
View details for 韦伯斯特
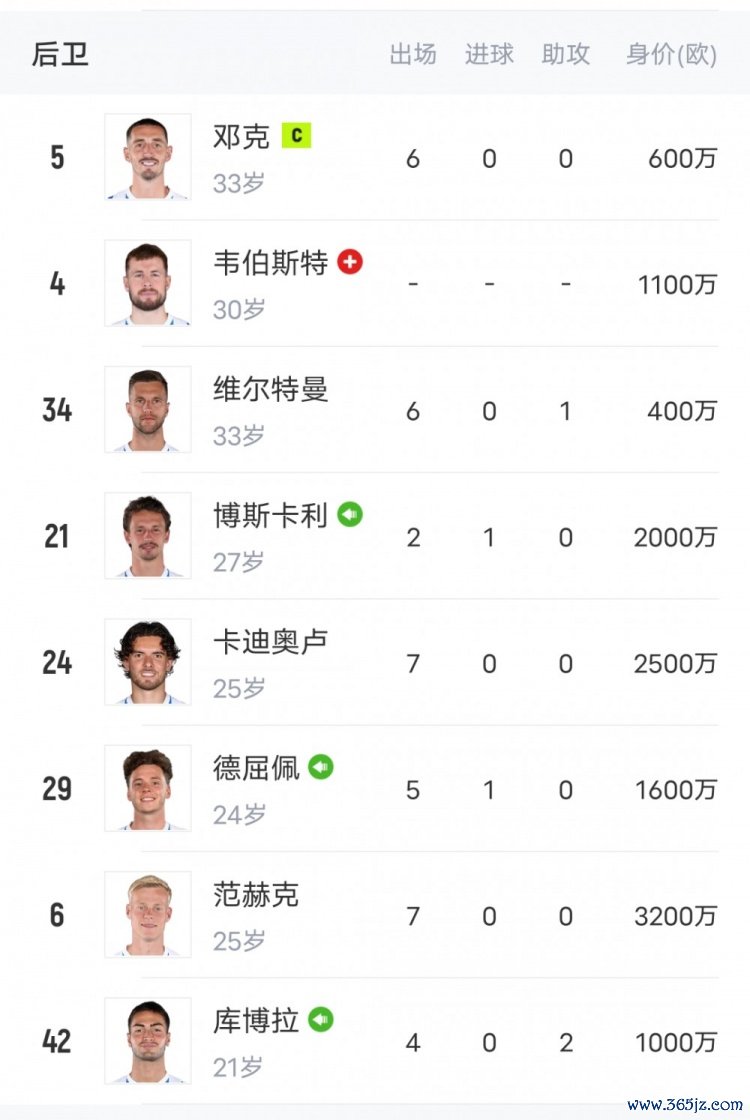270,263
